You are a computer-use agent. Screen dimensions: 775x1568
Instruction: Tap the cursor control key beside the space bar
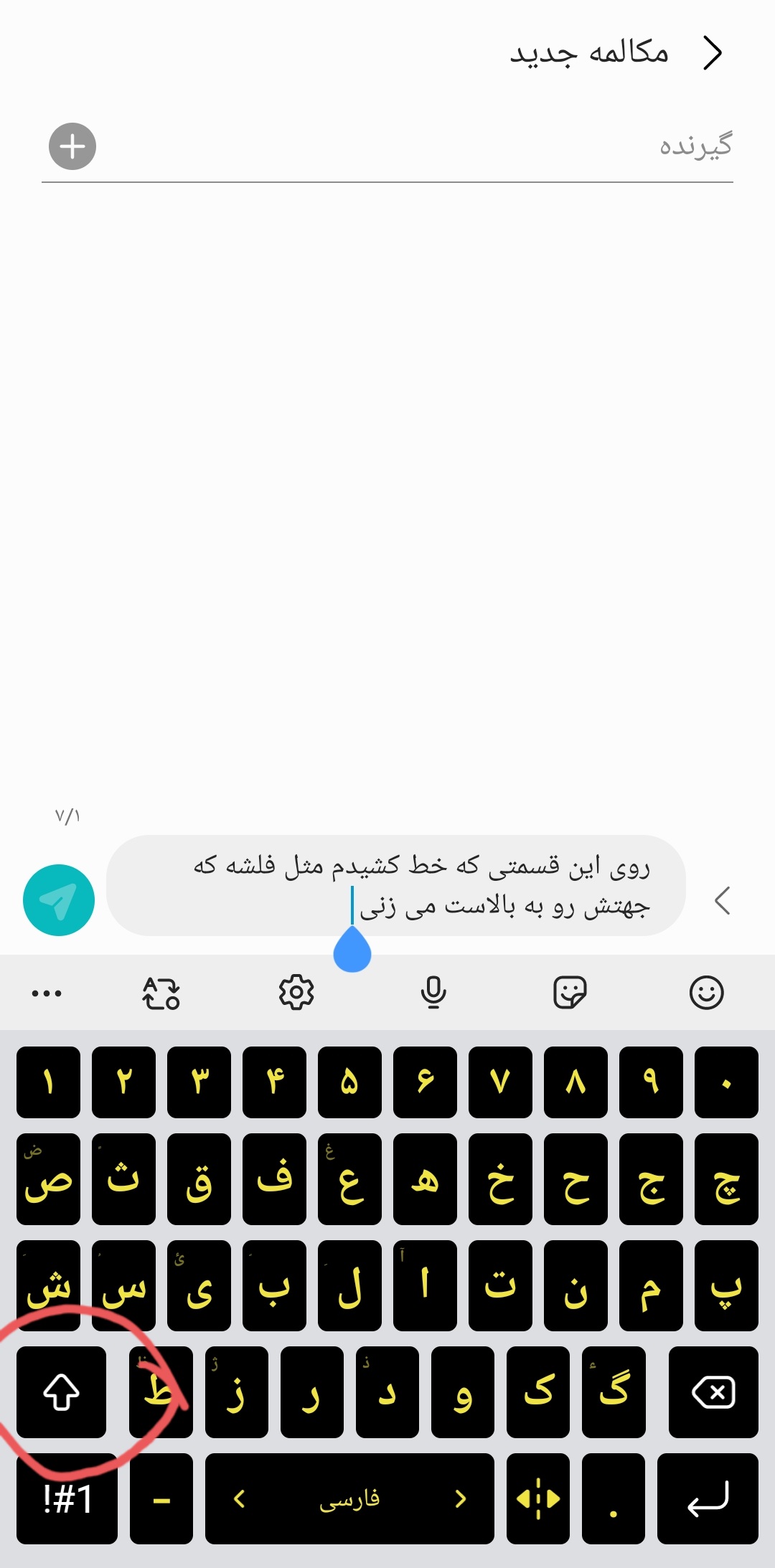pos(537,1498)
